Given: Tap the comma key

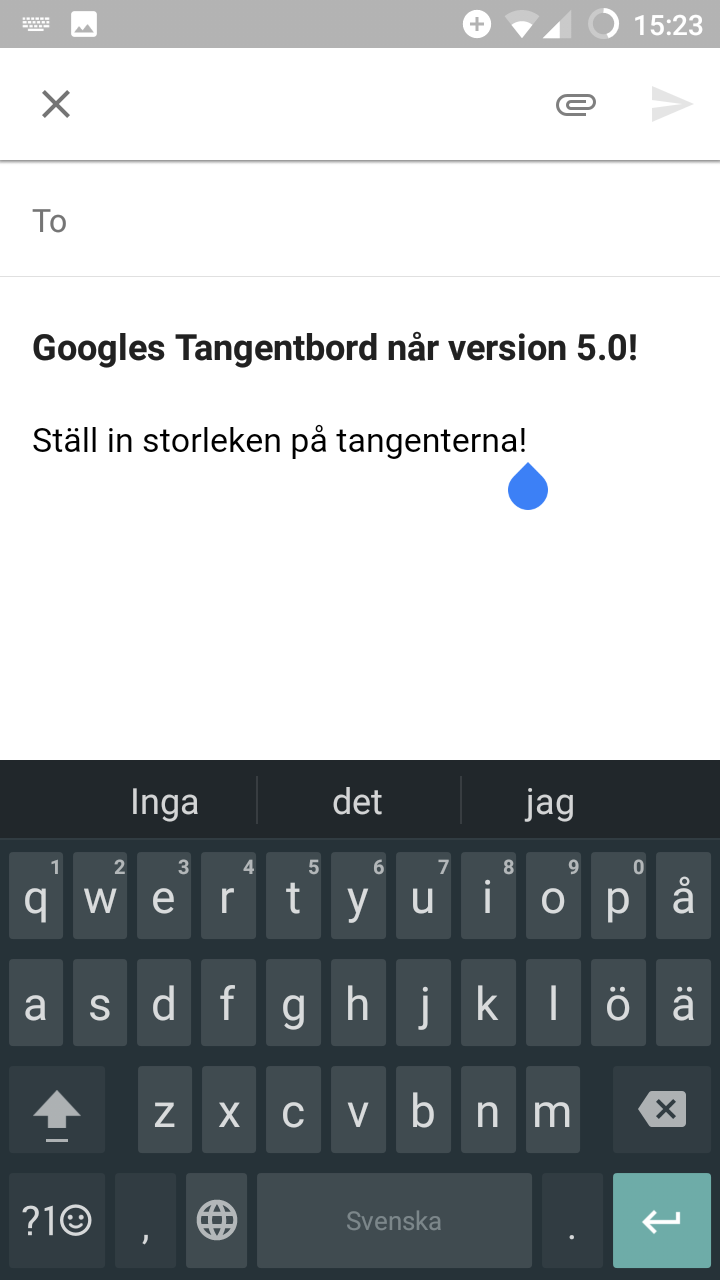Looking at the screenshot, I should [146, 1220].
